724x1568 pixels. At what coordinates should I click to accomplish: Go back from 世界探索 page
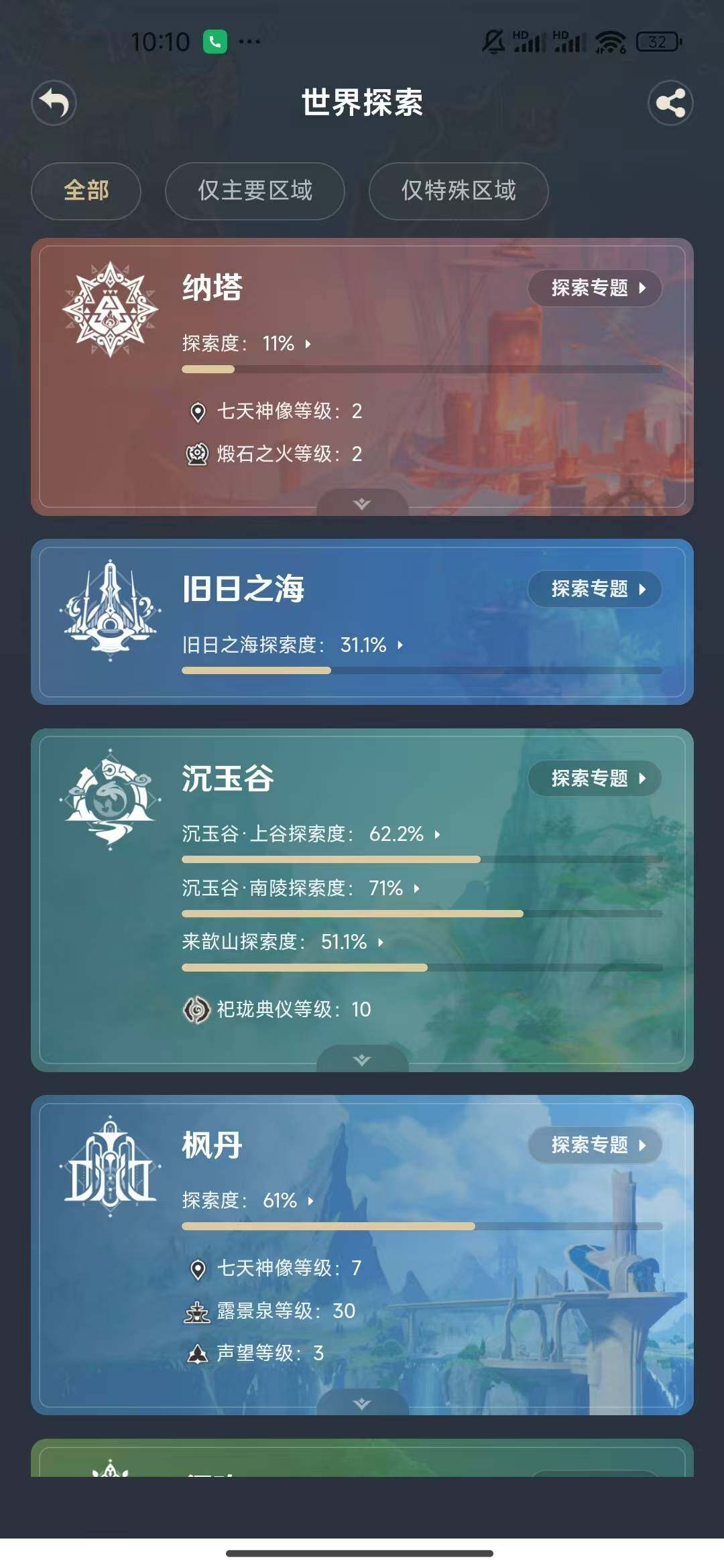(x=54, y=103)
